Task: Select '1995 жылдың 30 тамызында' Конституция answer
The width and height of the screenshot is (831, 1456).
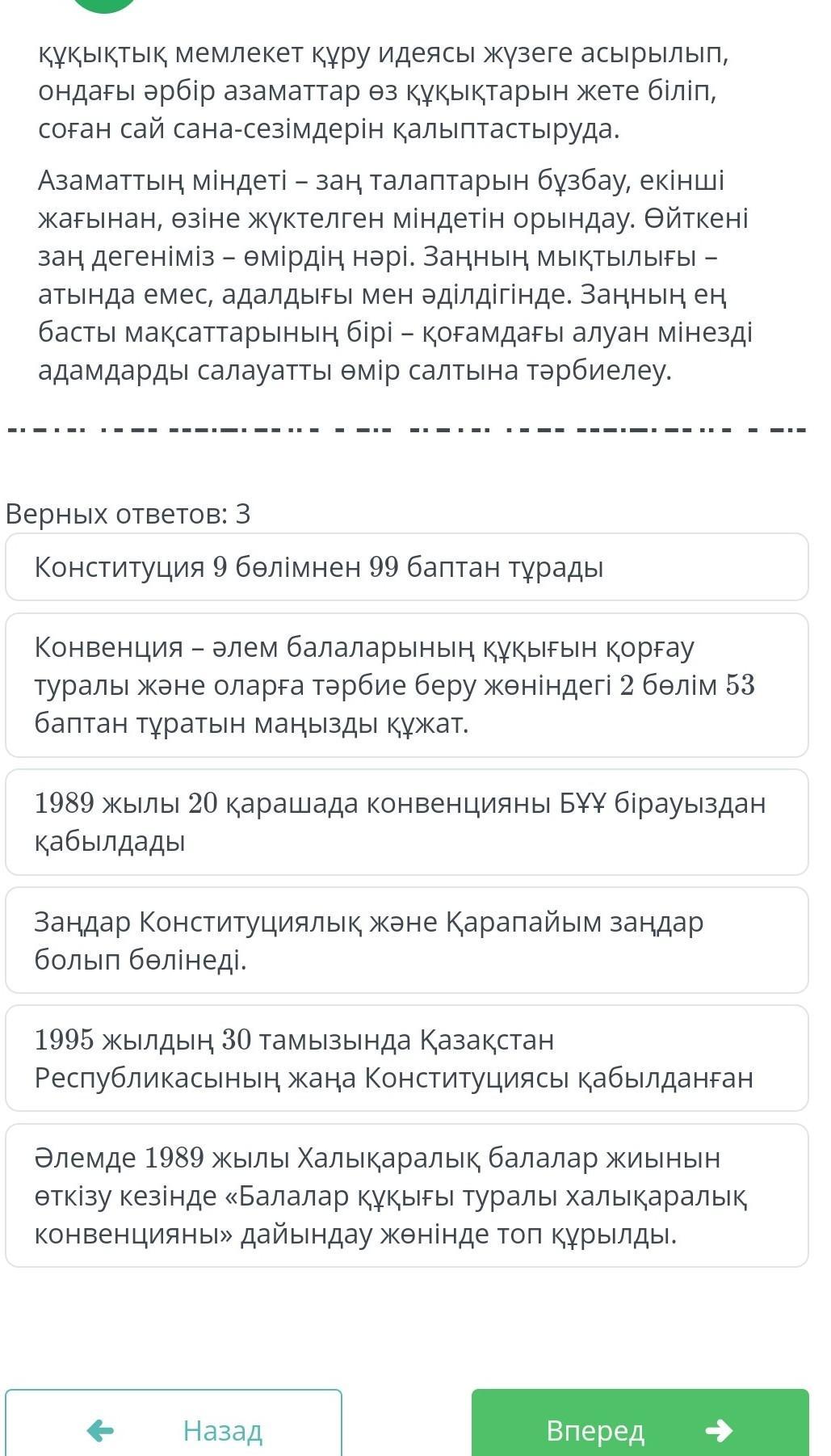Action: click(x=407, y=1058)
